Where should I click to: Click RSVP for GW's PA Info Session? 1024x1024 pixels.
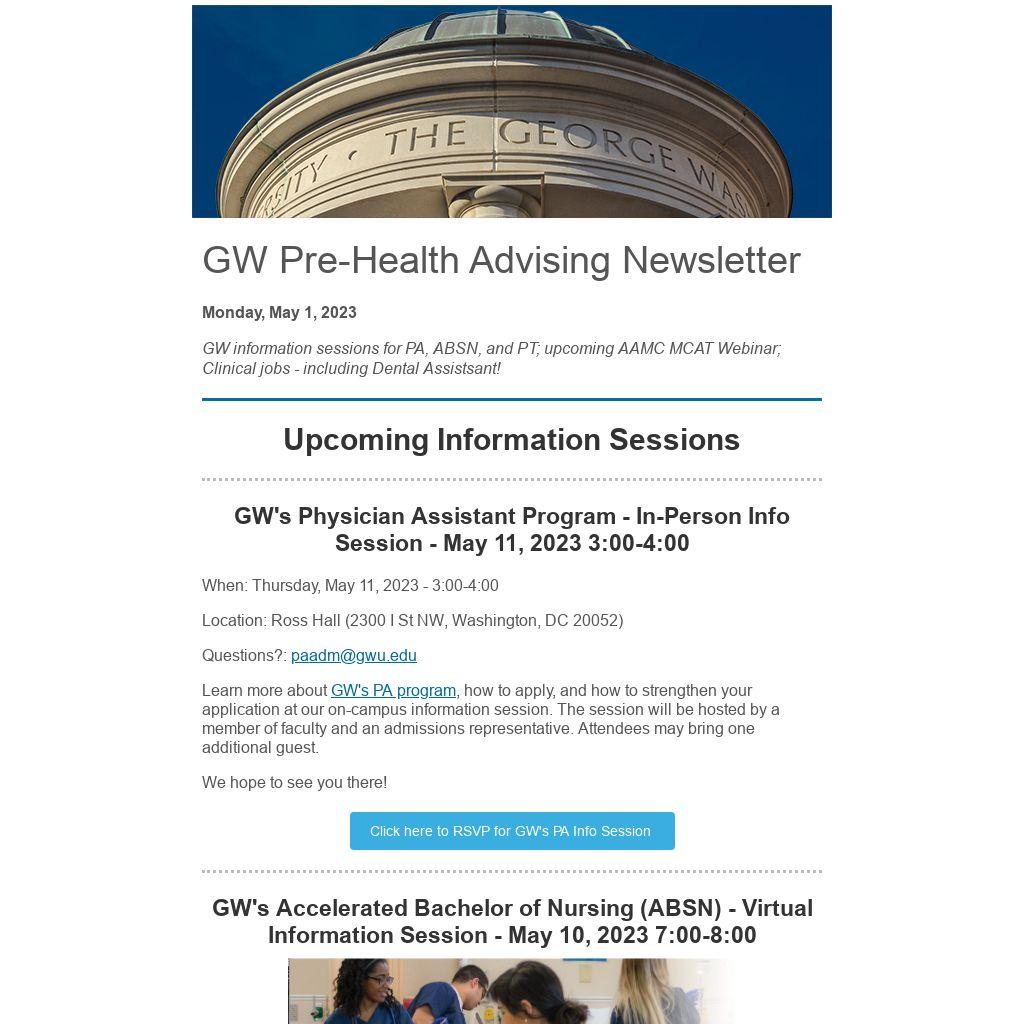(512, 831)
